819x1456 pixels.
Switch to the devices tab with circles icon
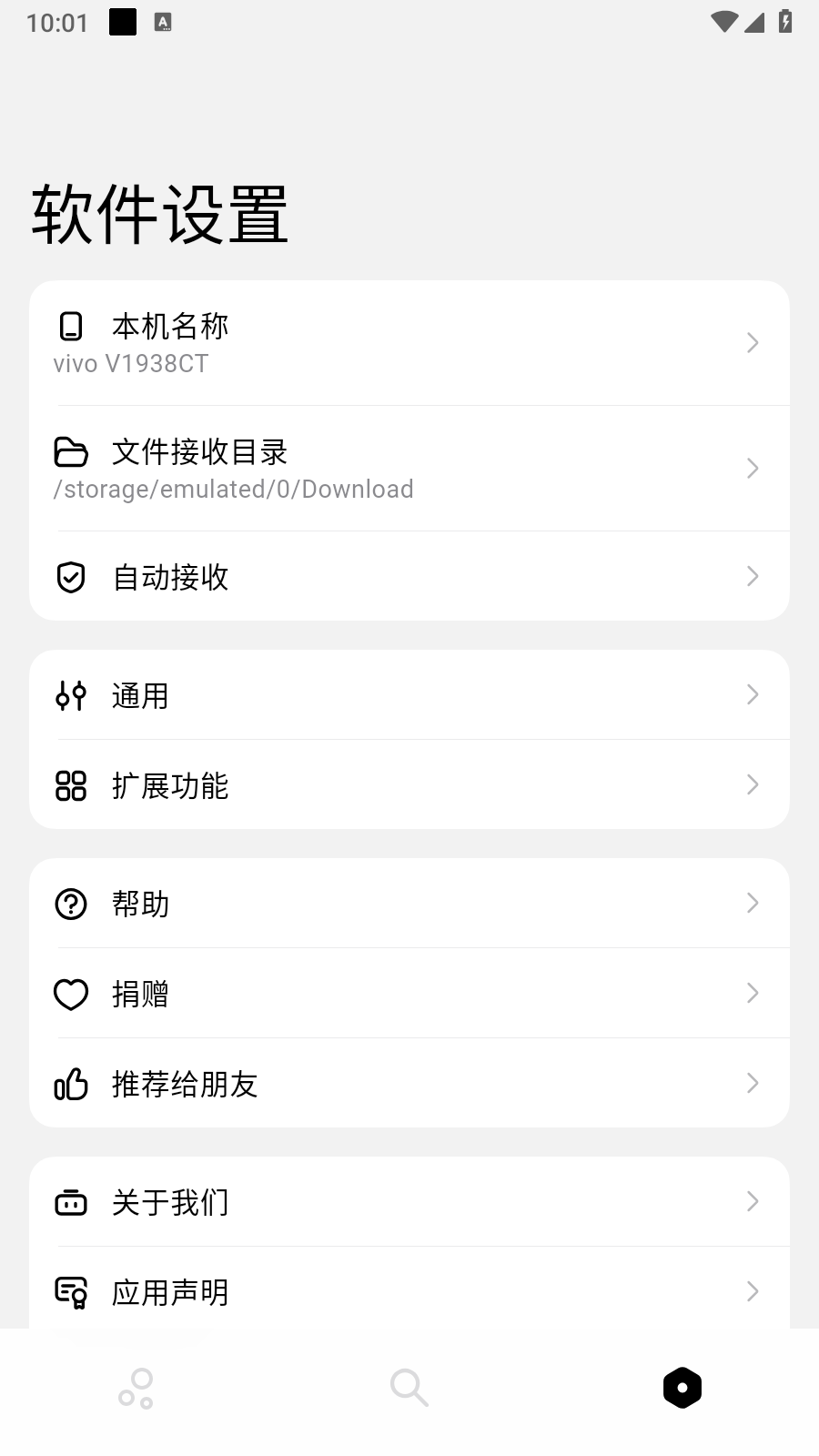point(136,1389)
